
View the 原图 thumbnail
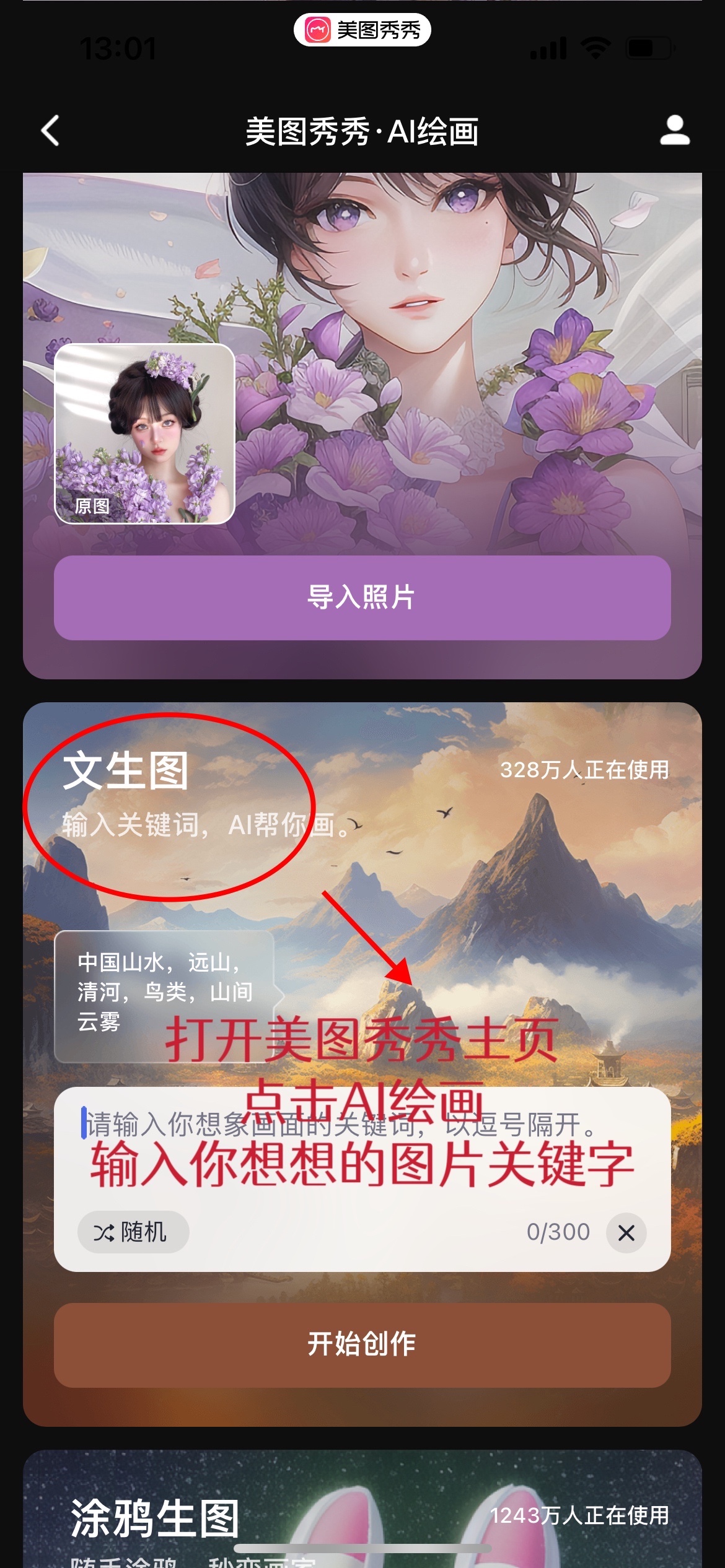144,433
